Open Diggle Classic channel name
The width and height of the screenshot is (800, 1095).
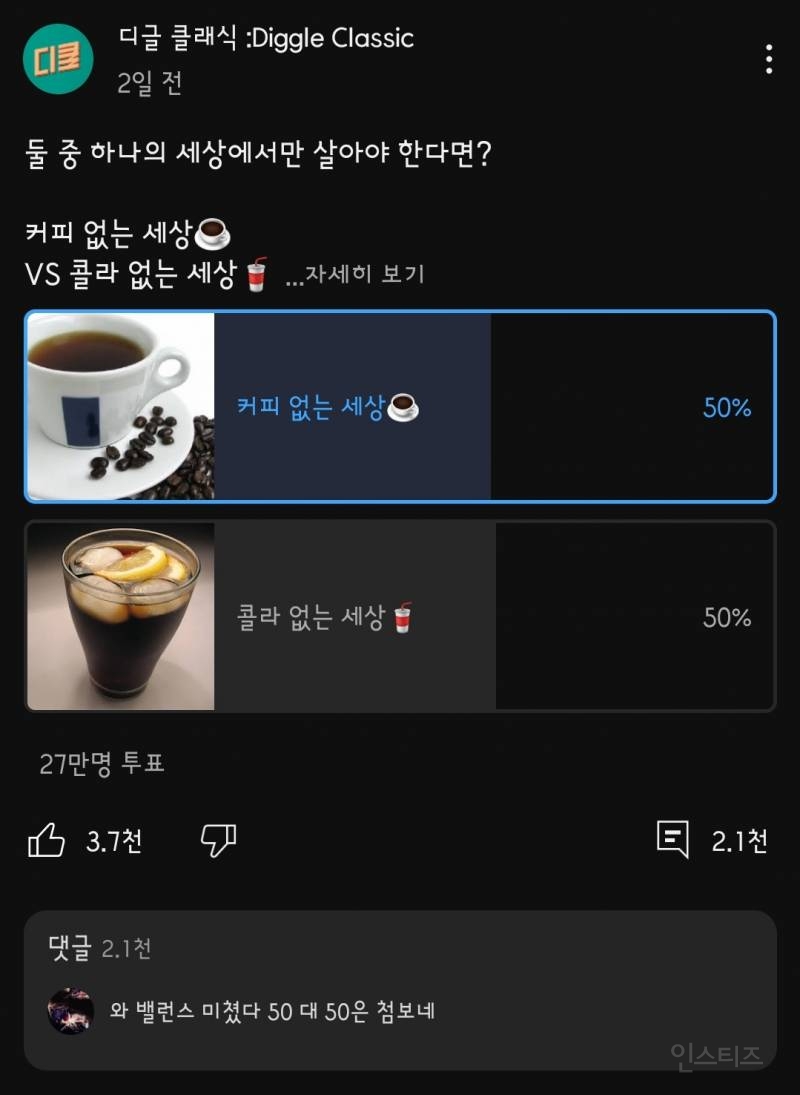(x=265, y=39)
